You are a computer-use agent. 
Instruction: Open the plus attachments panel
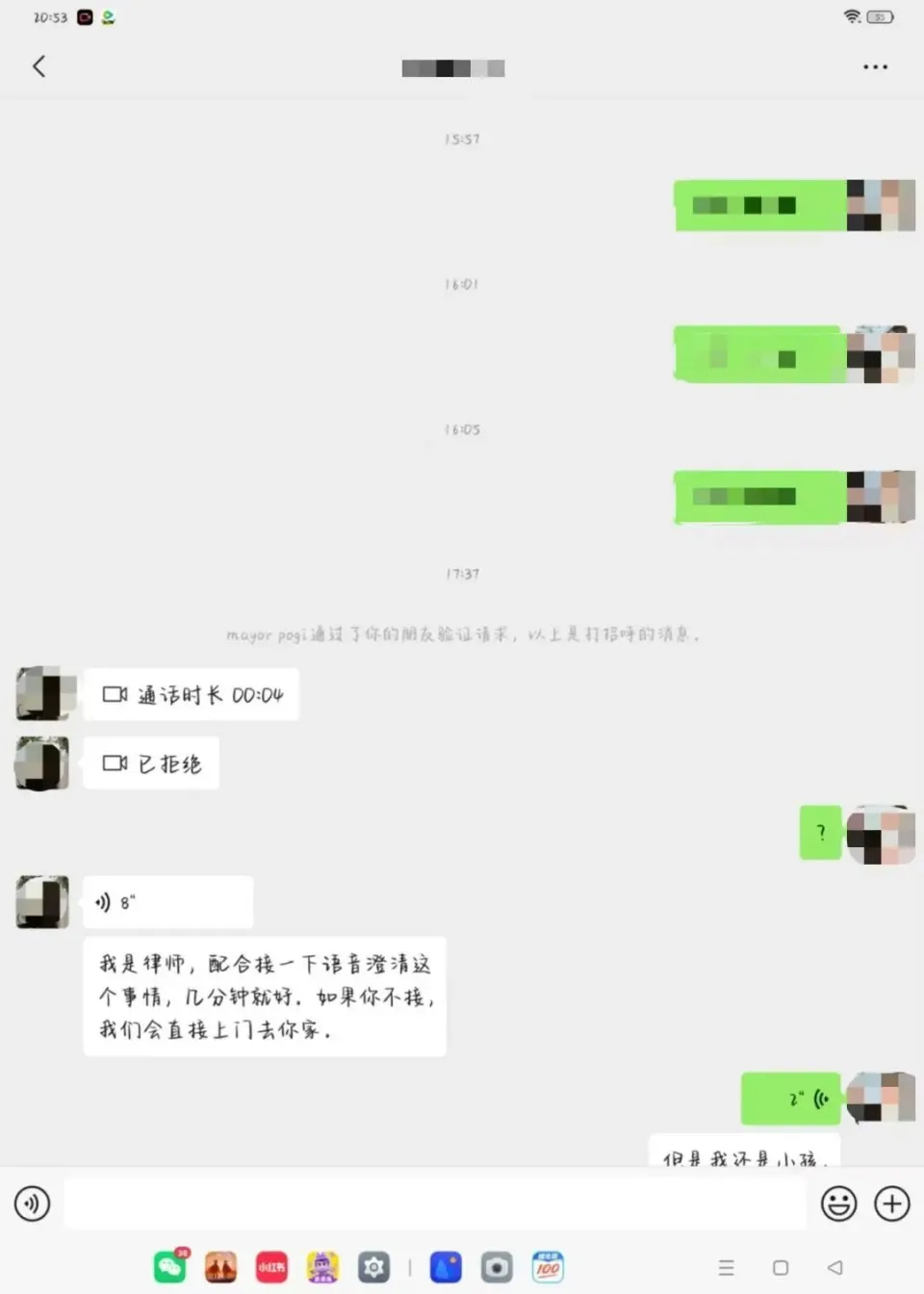[x=891, y=1203]
